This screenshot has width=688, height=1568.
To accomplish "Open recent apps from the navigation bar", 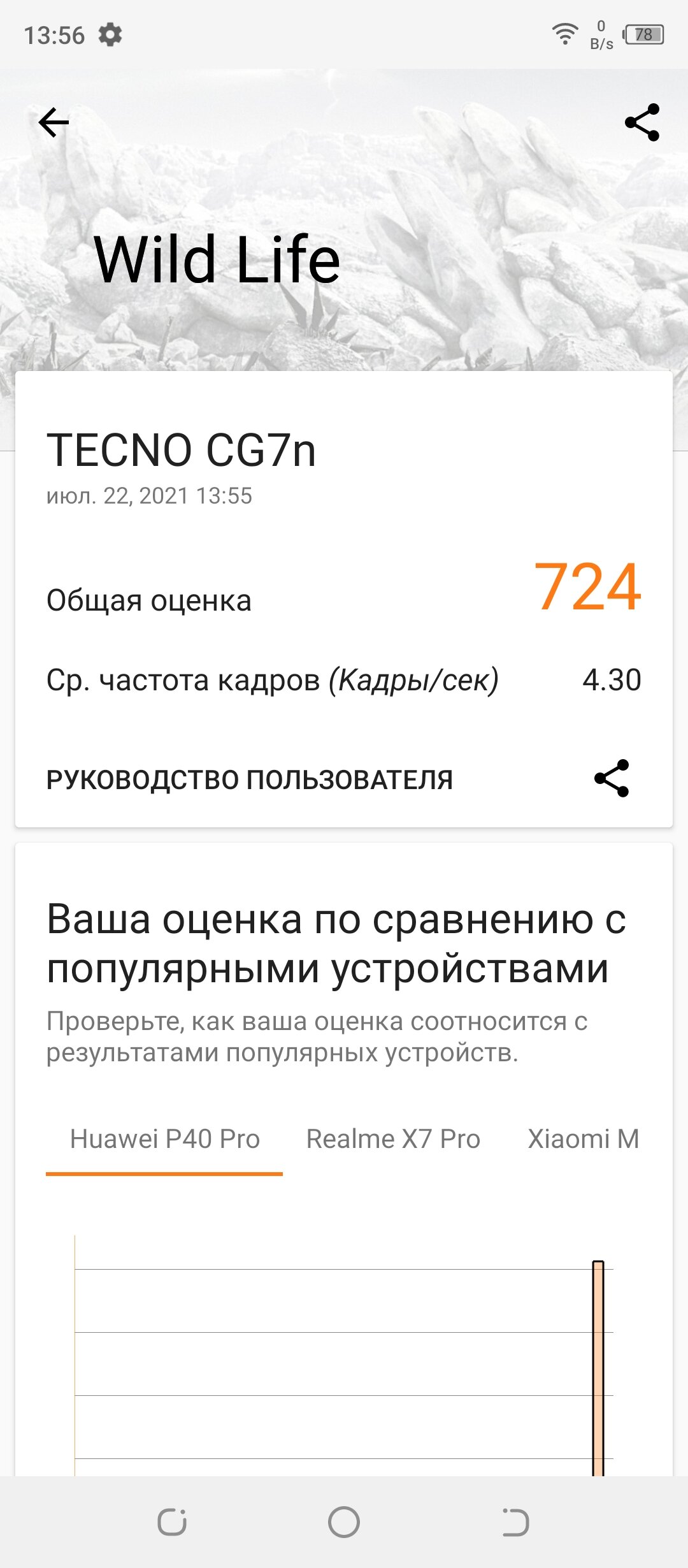I will [x=172, y=1522].
